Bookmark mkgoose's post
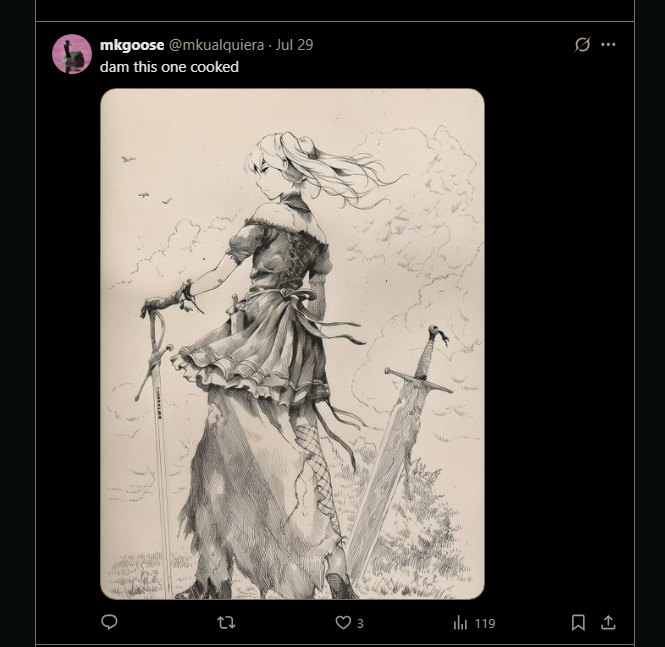 tap(577, 622)
